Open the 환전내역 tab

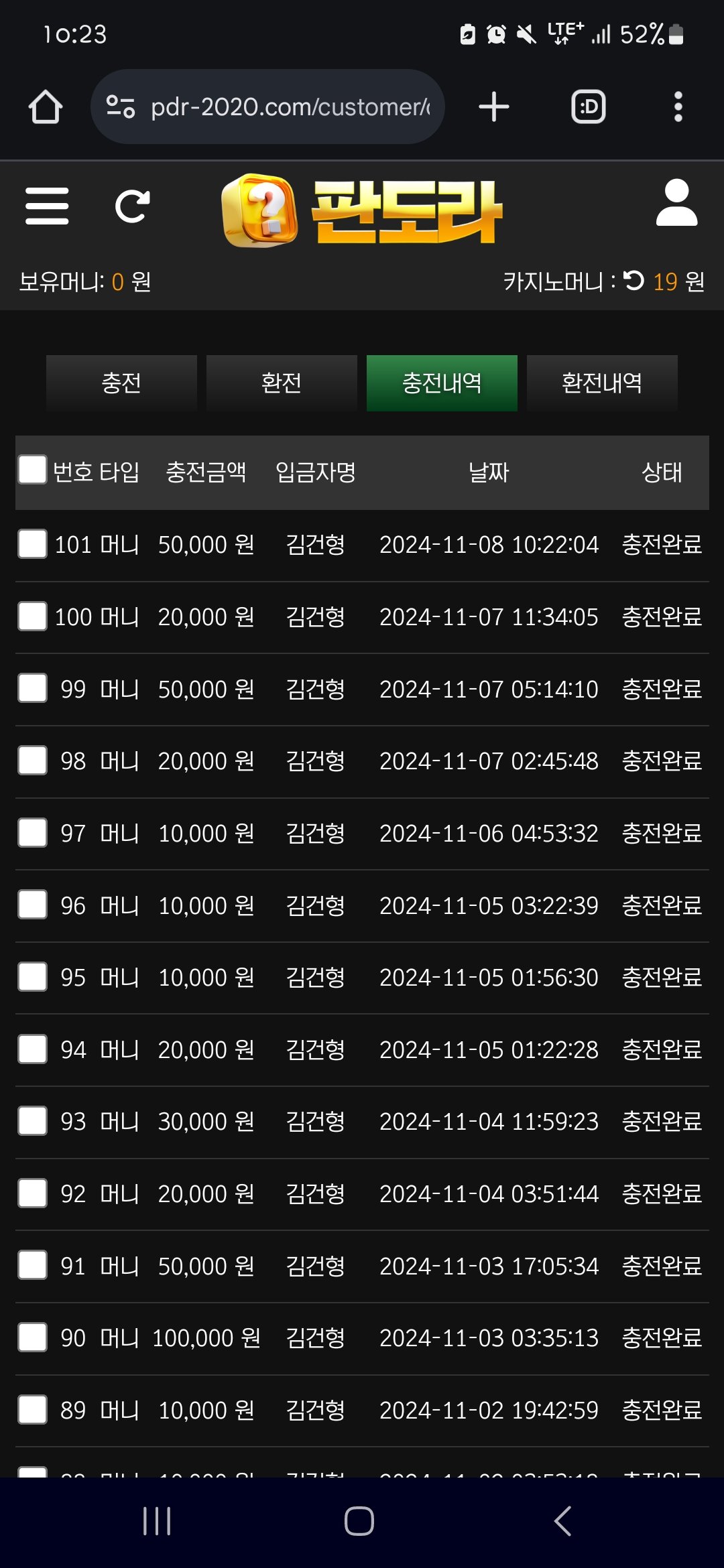coord(602,383)
